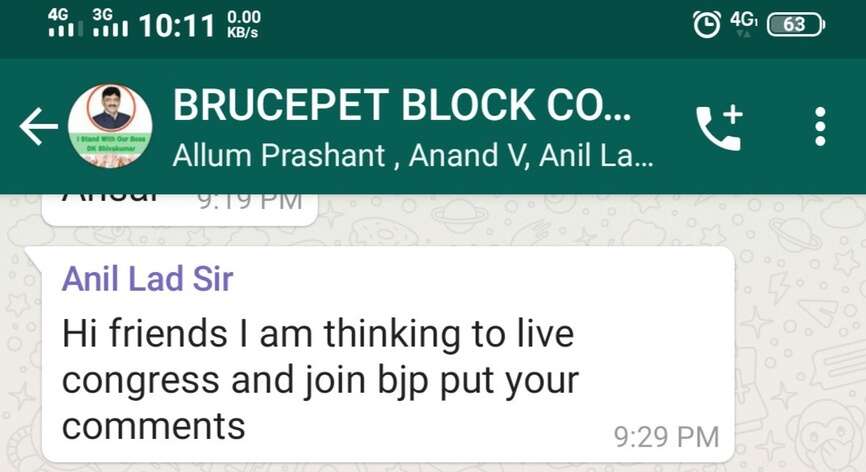Viewport: 866px width, 472px height.
Task: Go back from the group chat
Action: pos(38,127)
